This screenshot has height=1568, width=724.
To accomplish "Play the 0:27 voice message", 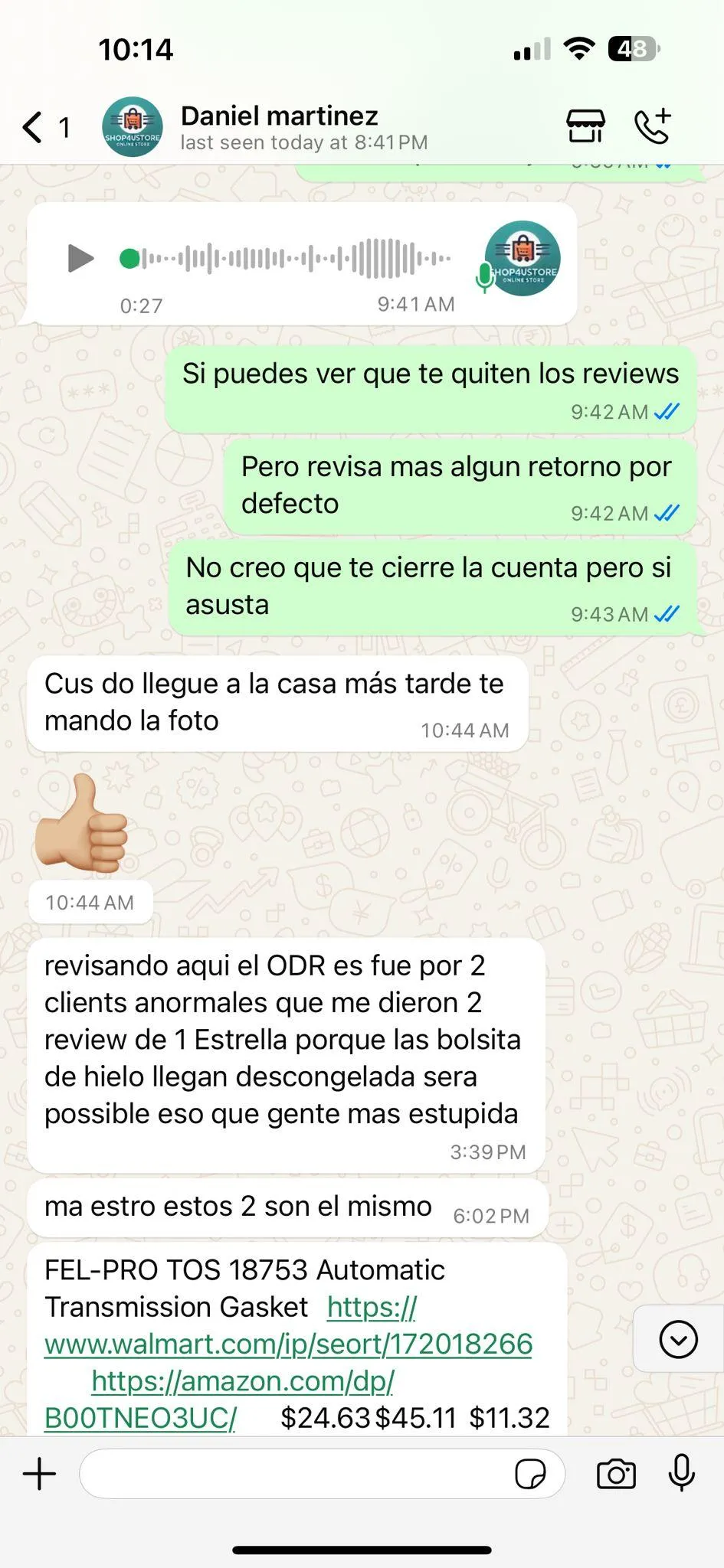I will click(80, 258).
